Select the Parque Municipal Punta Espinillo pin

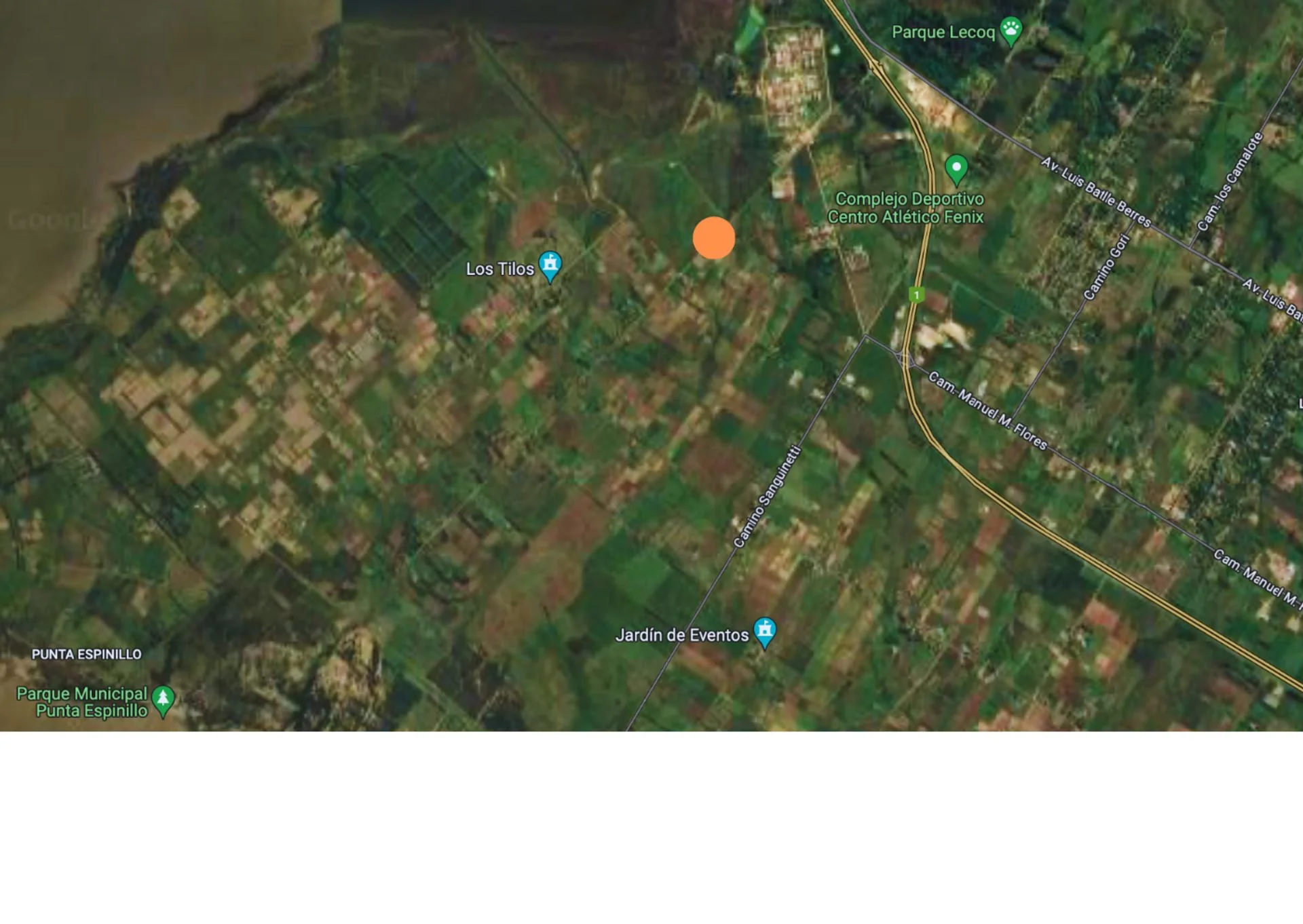coord(163,700)
